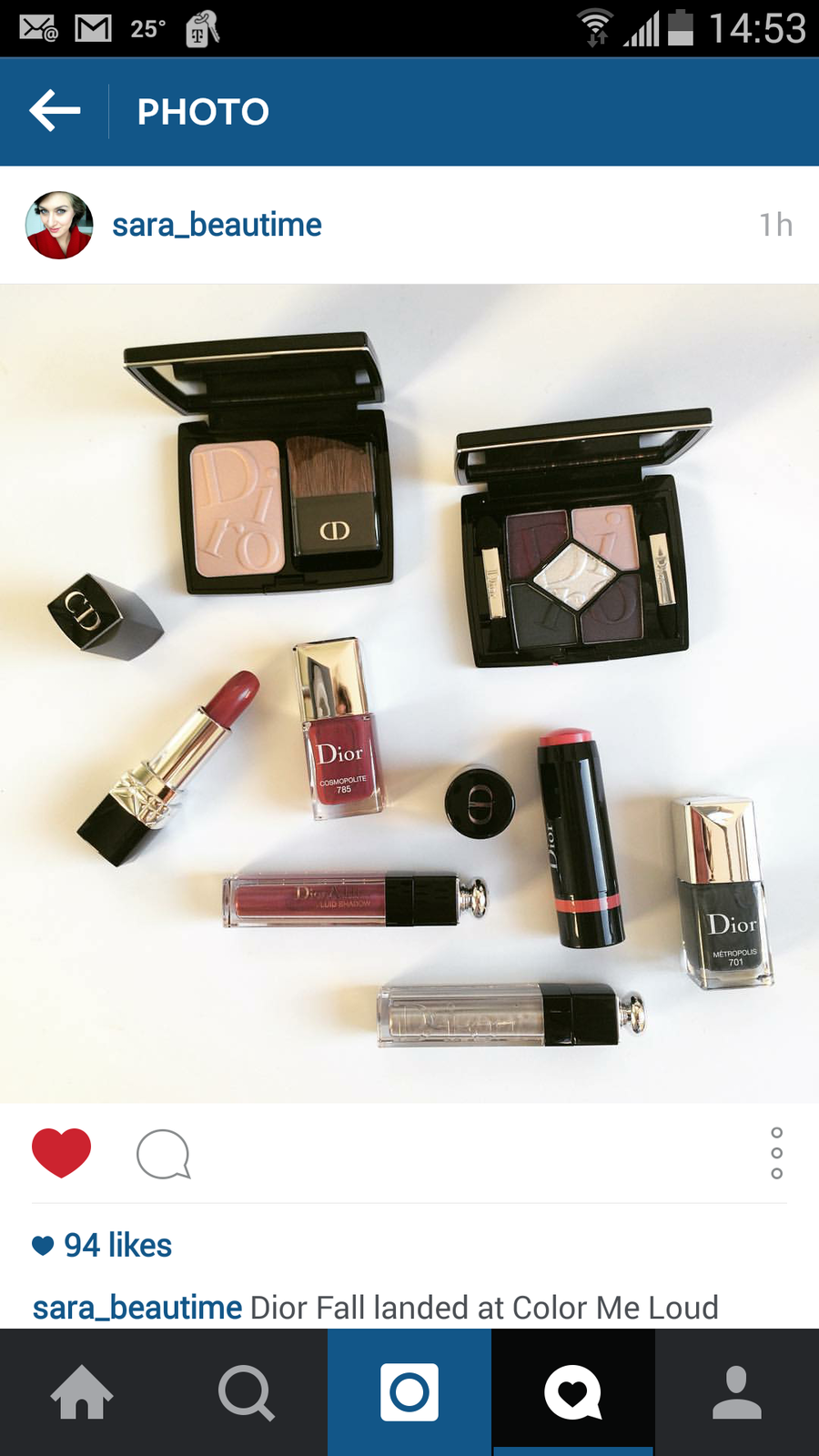Open sara_beautime's profile picture
Screen dimensions: 819x1456
pyautogui.click(x=59, y=225)
